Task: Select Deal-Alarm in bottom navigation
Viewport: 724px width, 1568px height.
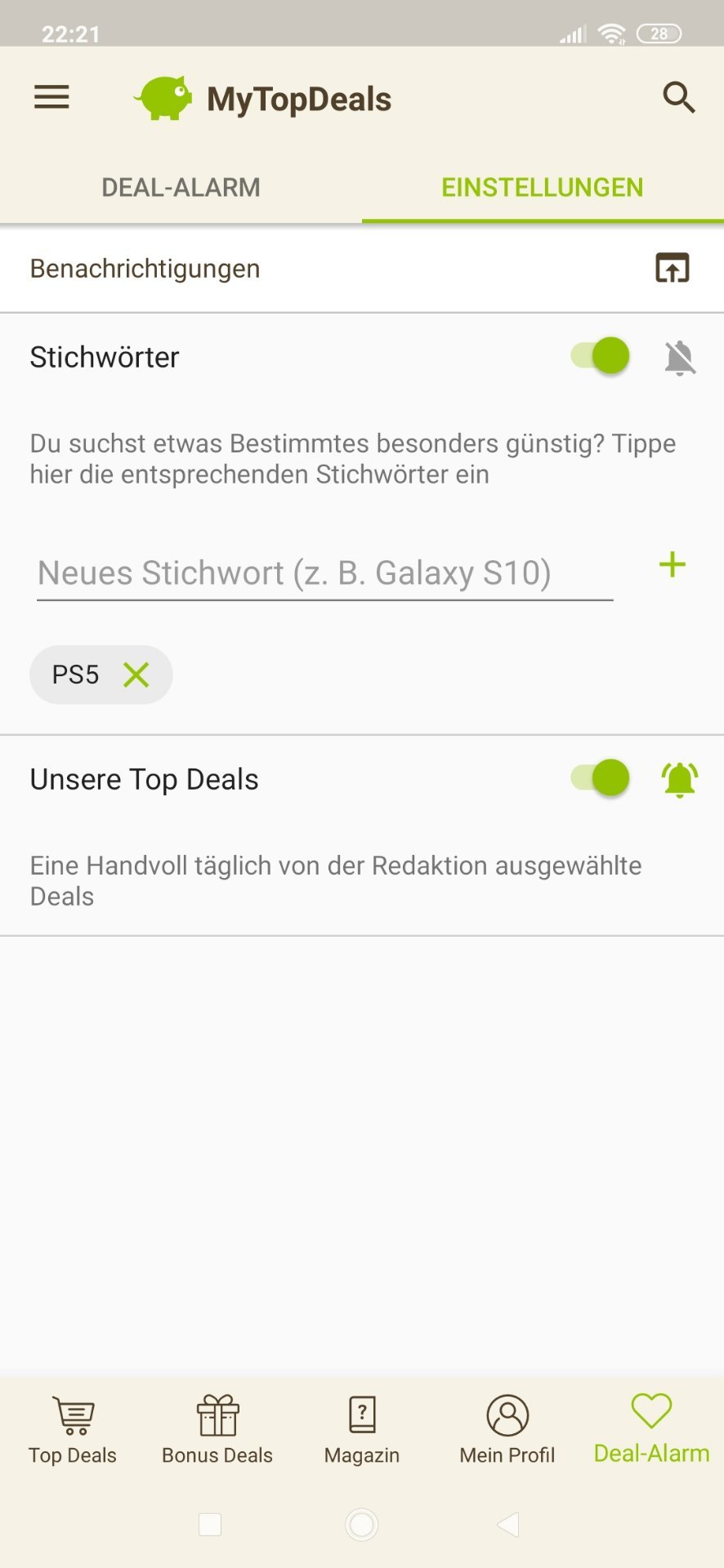Action: point(651,1429)
